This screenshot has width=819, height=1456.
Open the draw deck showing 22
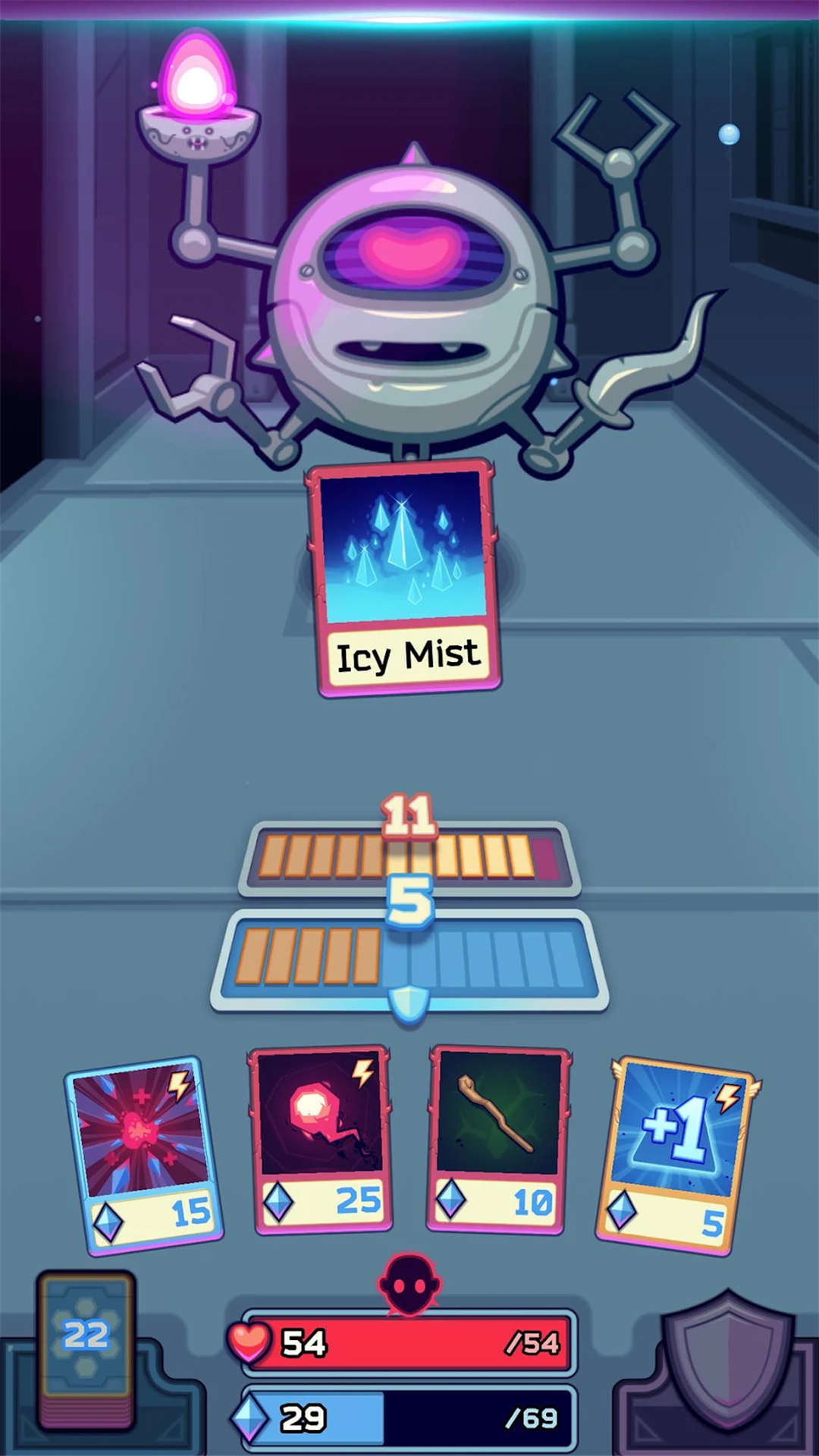click(x=86, y=1348)
